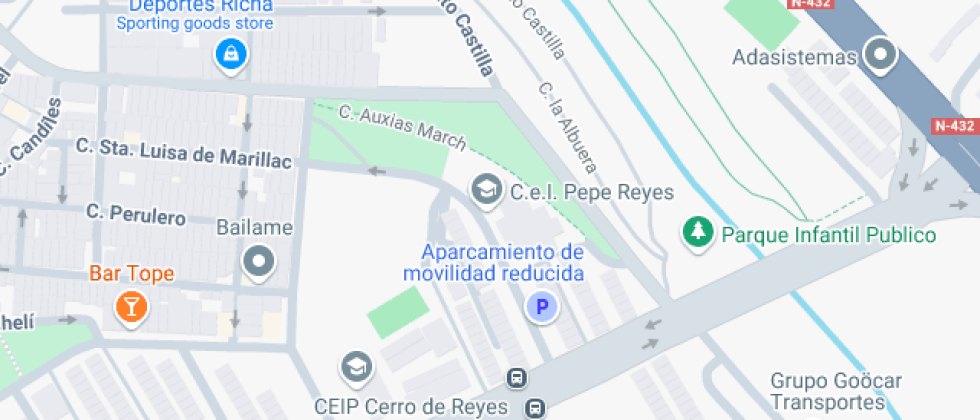
Task: Open the Bar Tope cocktail marker
Action: coord(131,305)
